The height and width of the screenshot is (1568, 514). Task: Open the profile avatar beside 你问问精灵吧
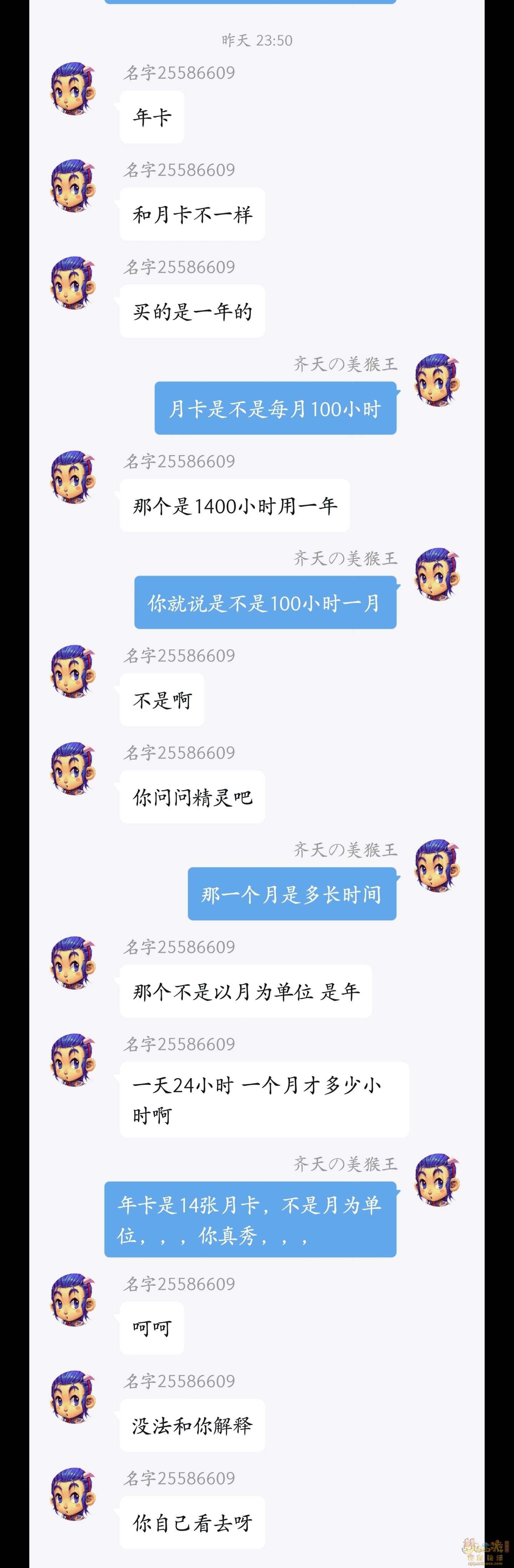click(74, 768)
